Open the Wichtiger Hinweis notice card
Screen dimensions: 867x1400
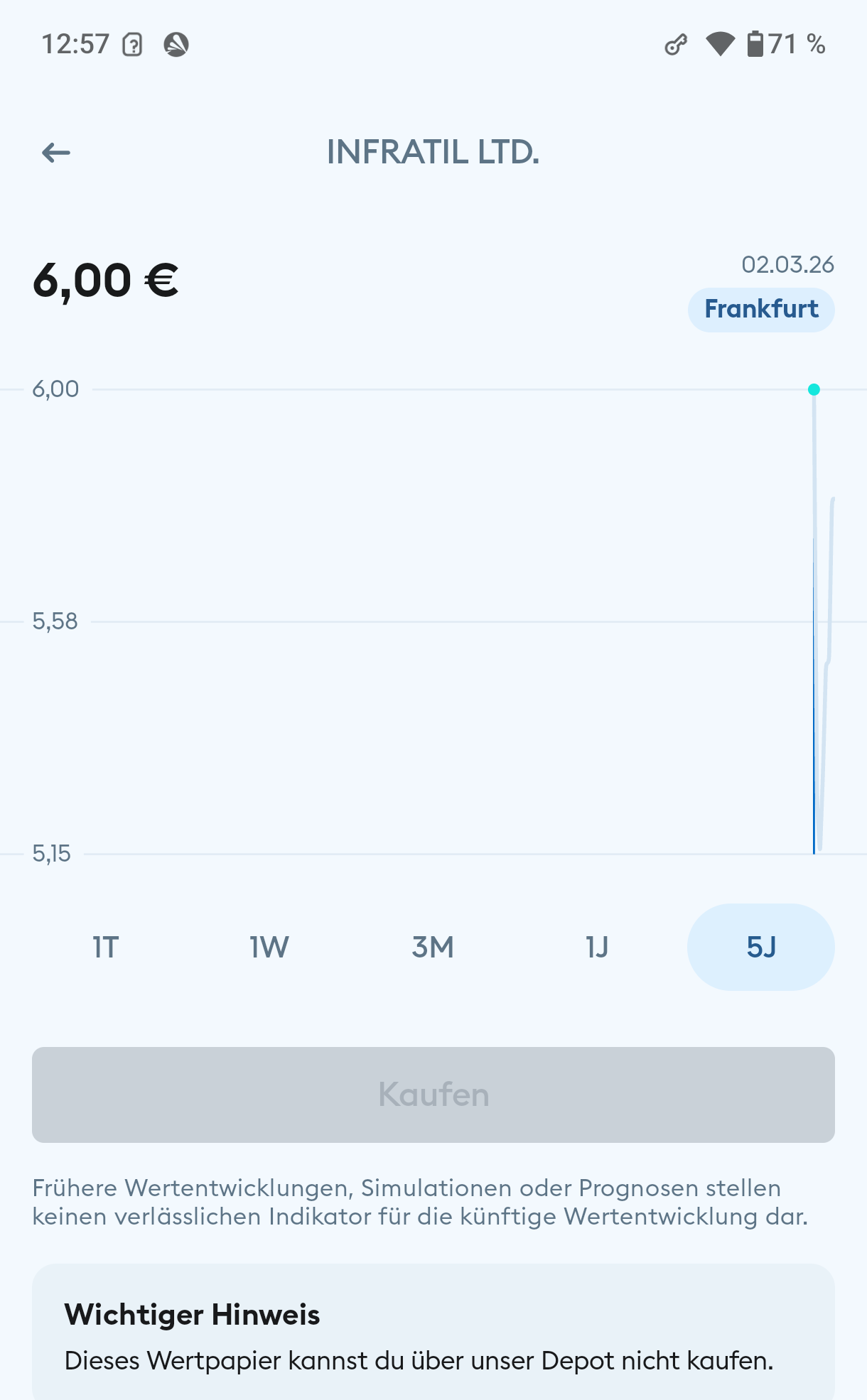click(x=433, y=1335)
